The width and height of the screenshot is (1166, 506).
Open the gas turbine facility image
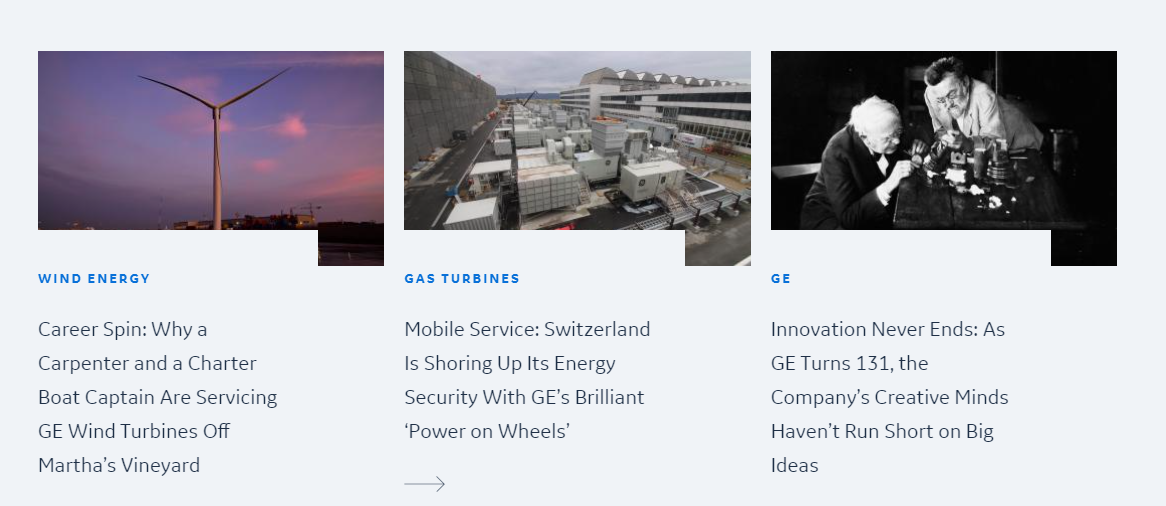(x=577, y=145)
